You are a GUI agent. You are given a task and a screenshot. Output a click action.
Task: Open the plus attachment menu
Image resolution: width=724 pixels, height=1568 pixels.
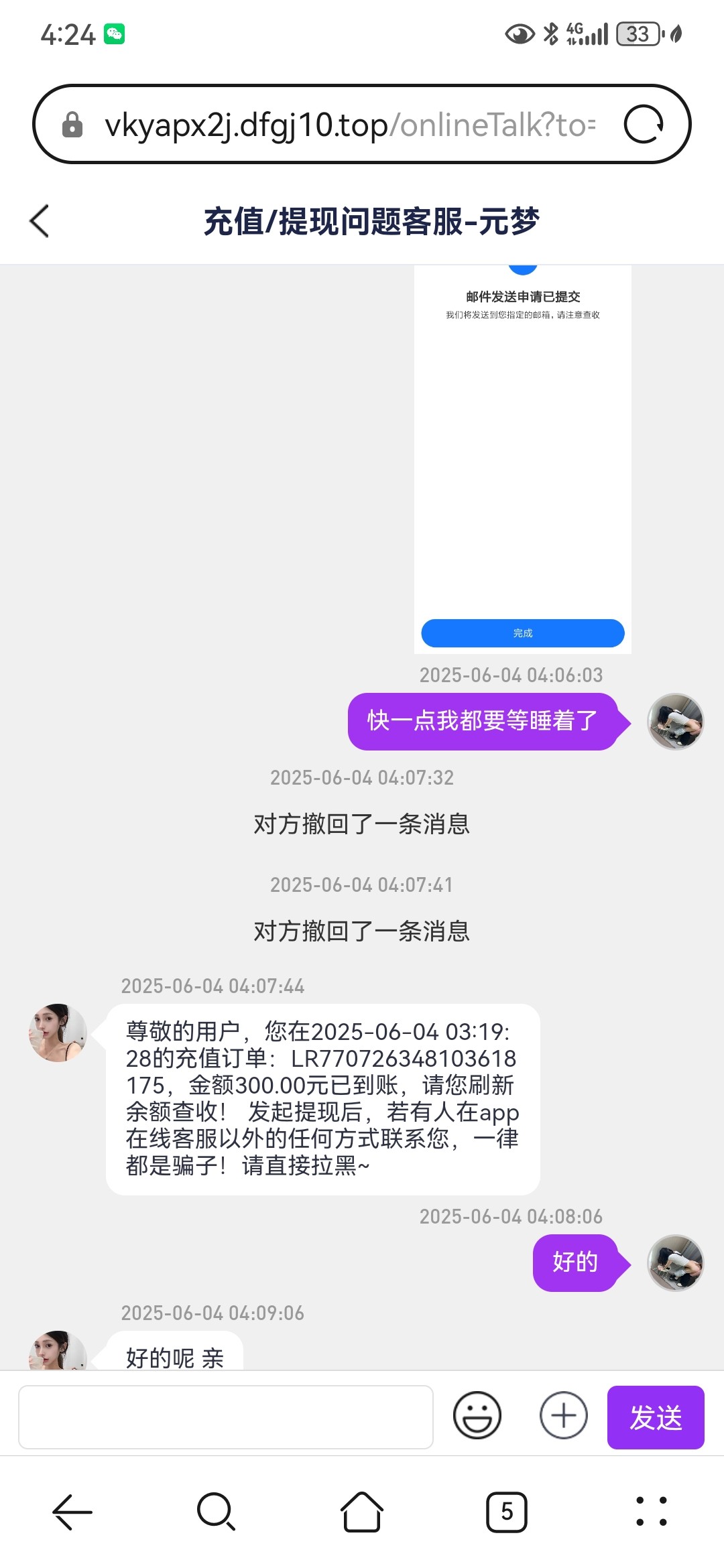tap(564, 1415)
